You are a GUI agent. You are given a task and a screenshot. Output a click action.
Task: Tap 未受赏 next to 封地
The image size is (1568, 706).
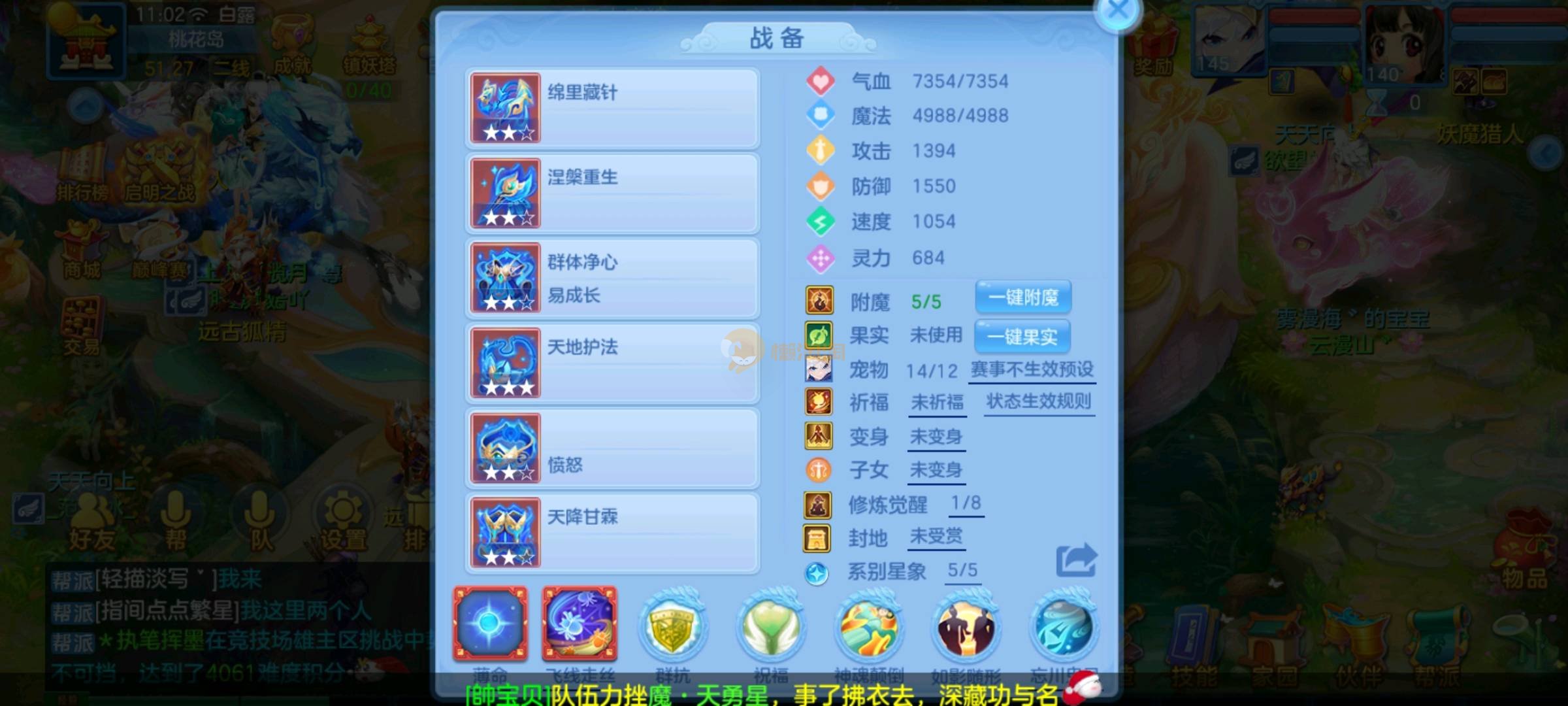[x=936, y=537]
